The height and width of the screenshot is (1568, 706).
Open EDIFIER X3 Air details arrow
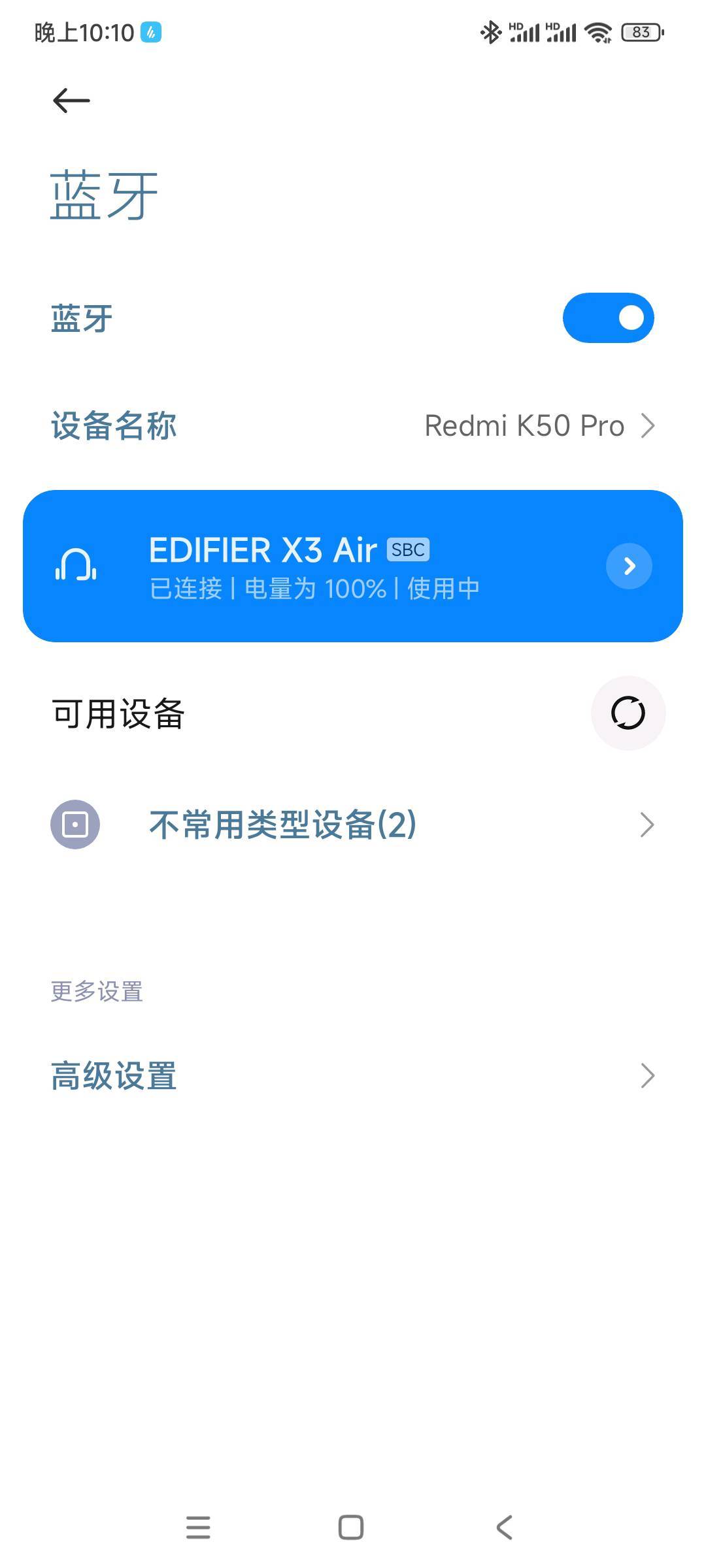pos(629,566)
